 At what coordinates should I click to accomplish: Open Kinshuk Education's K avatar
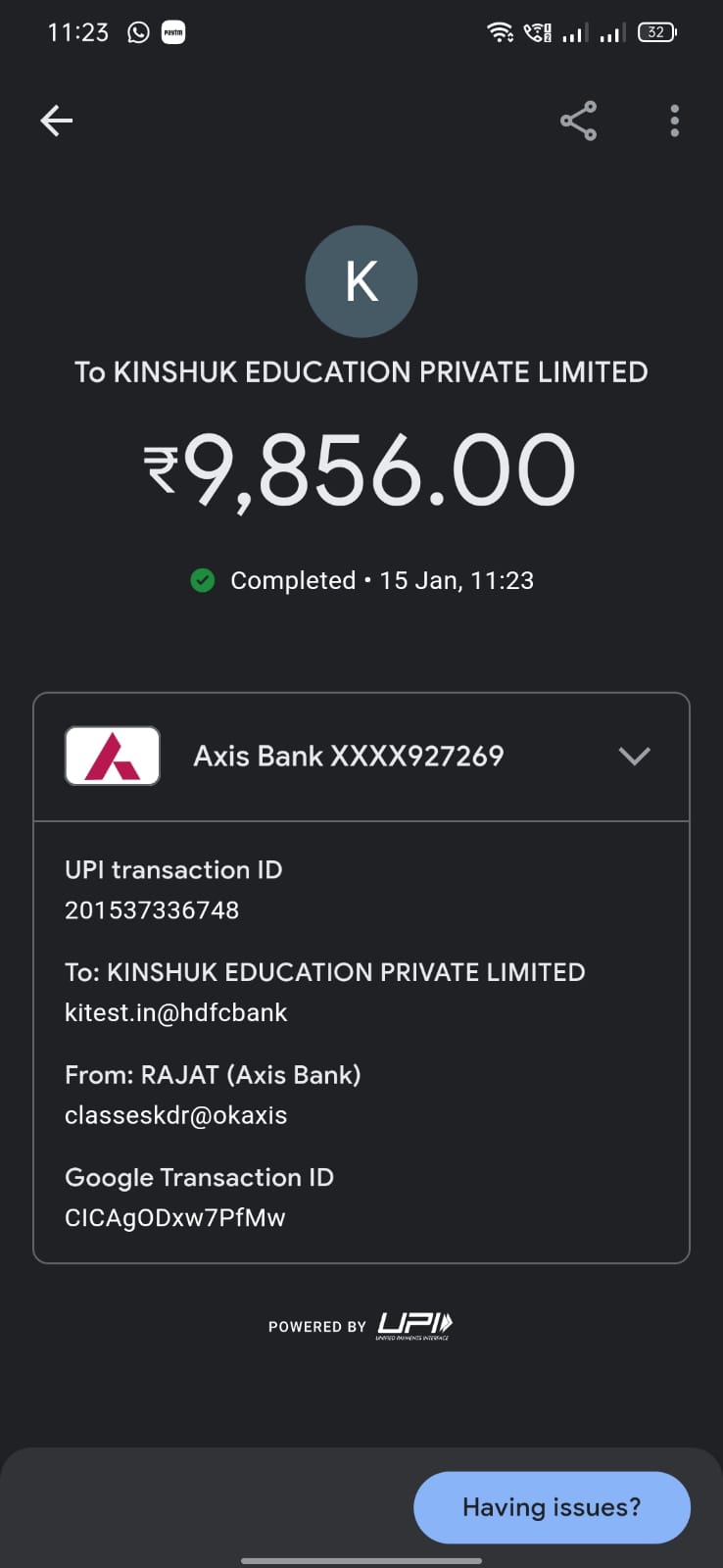click(x=361, y=281)
